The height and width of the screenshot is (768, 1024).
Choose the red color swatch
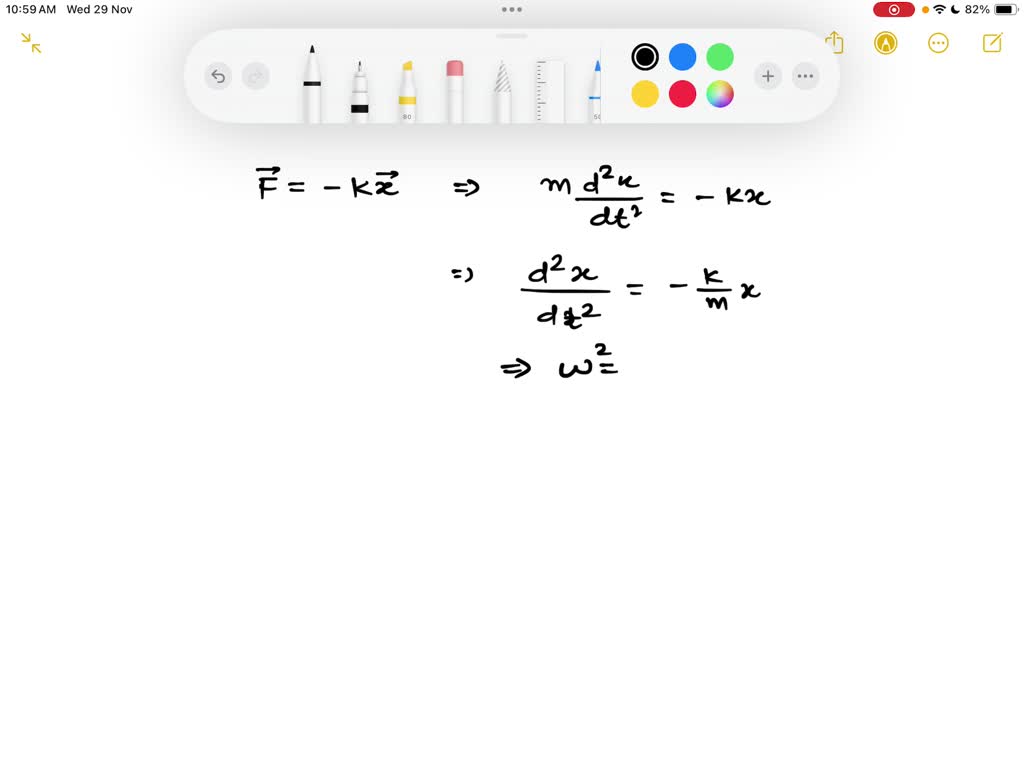[x=682, y=94]
